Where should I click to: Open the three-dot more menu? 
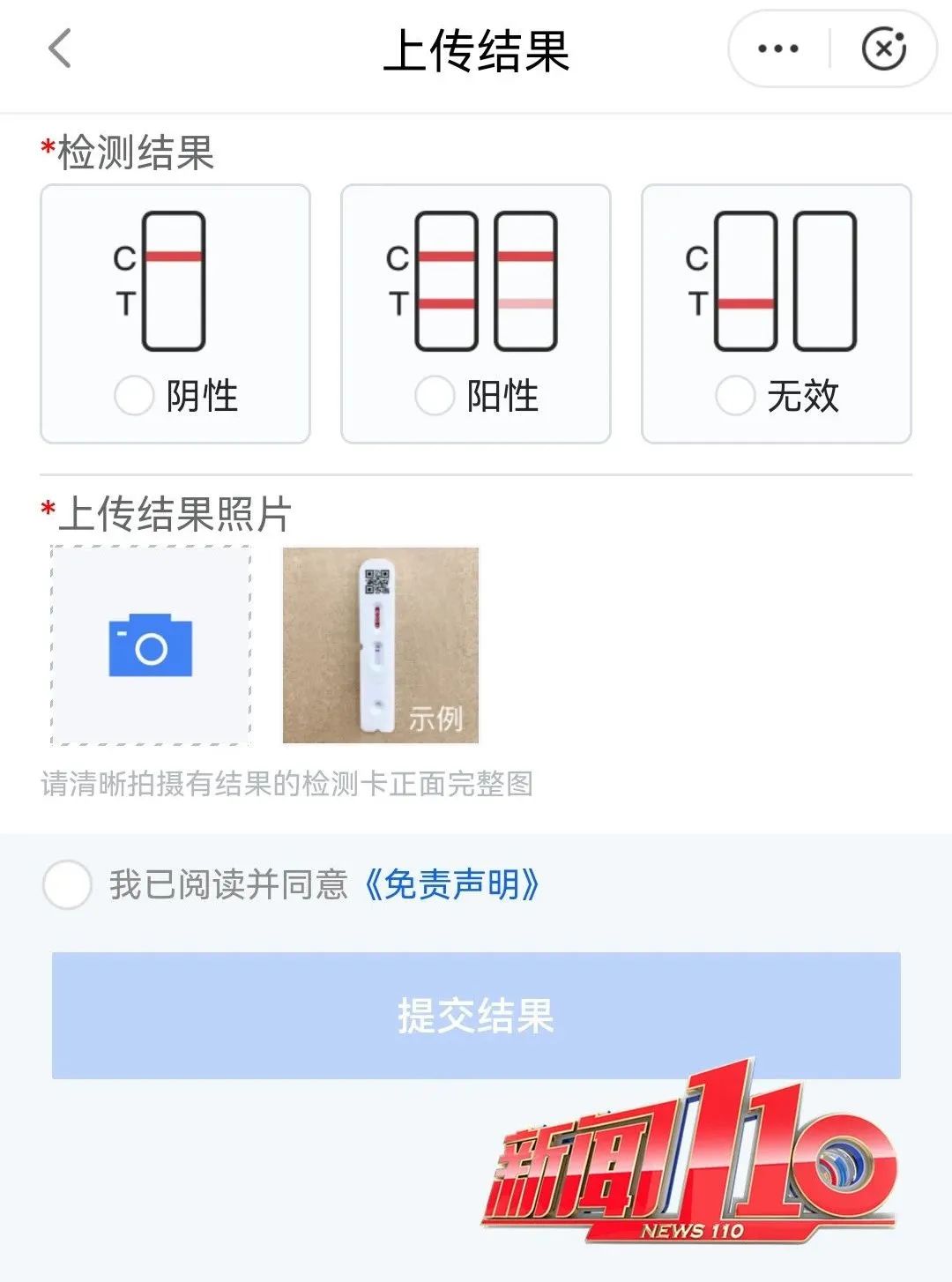pyautogui.click(x=778, y=49)
